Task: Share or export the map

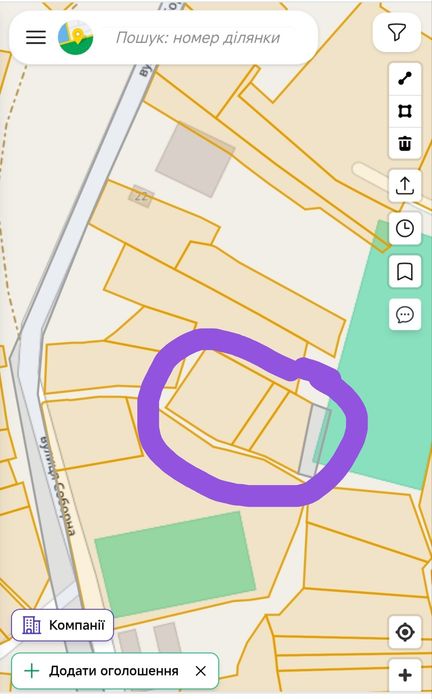Action: tap(405, 185)
